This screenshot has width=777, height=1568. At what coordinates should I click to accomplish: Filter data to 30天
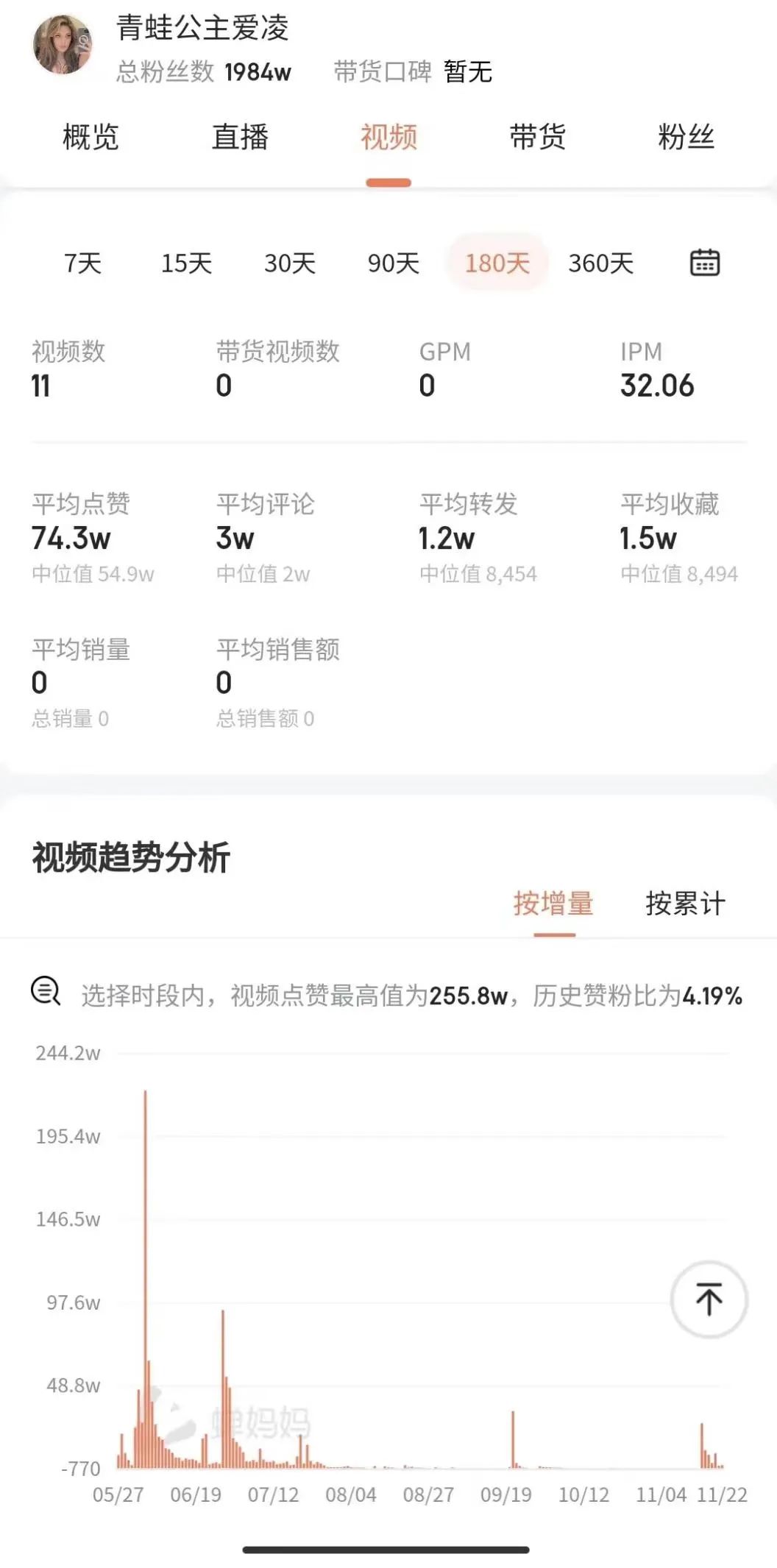pyautogui.click(x=290, y=263)
